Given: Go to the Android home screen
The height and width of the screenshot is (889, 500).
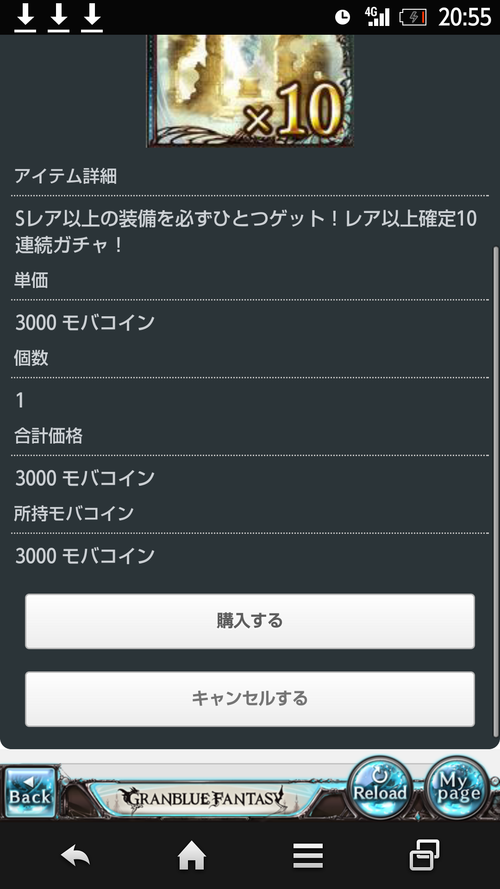Looking at the screenshot, I should pos(192,855).
